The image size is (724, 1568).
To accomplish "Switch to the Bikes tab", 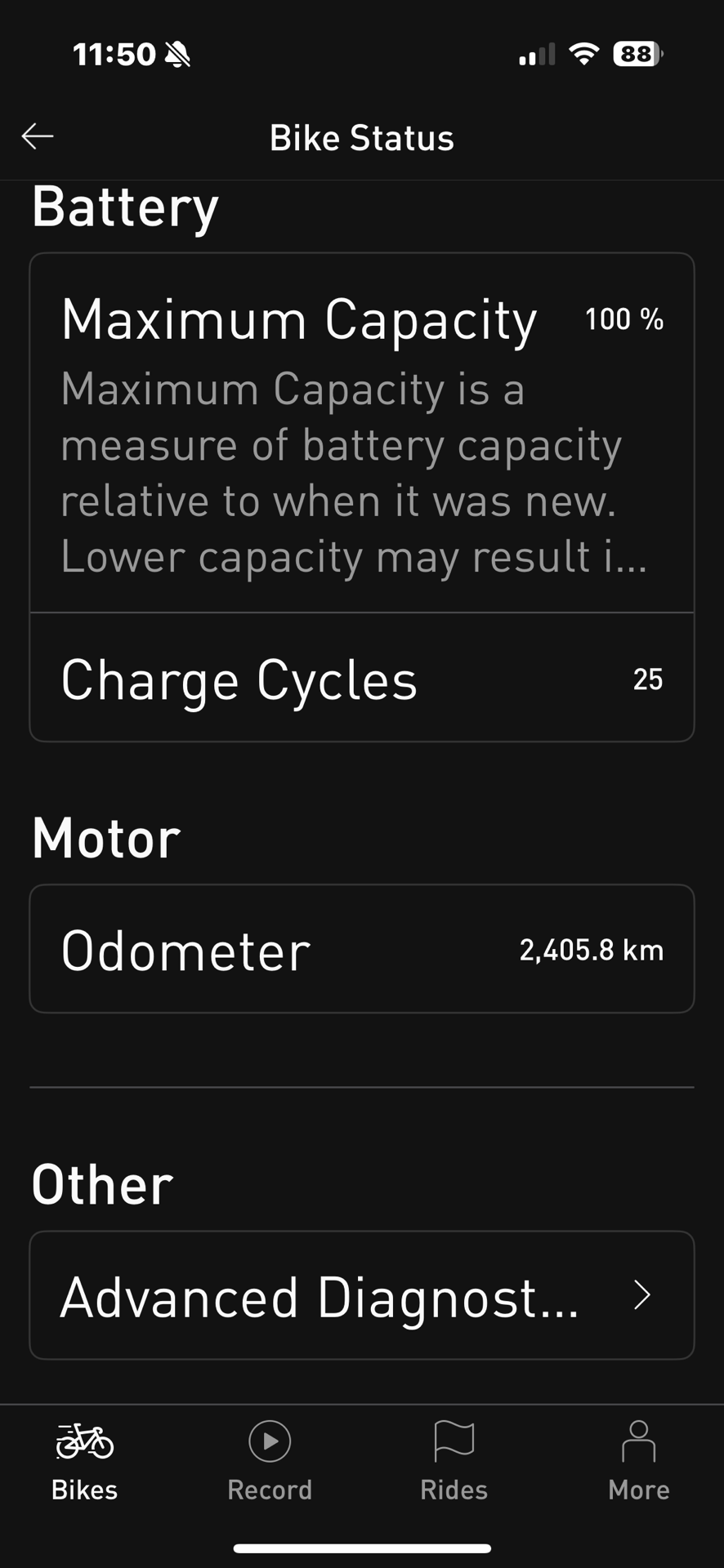I will coord(84,1462).
